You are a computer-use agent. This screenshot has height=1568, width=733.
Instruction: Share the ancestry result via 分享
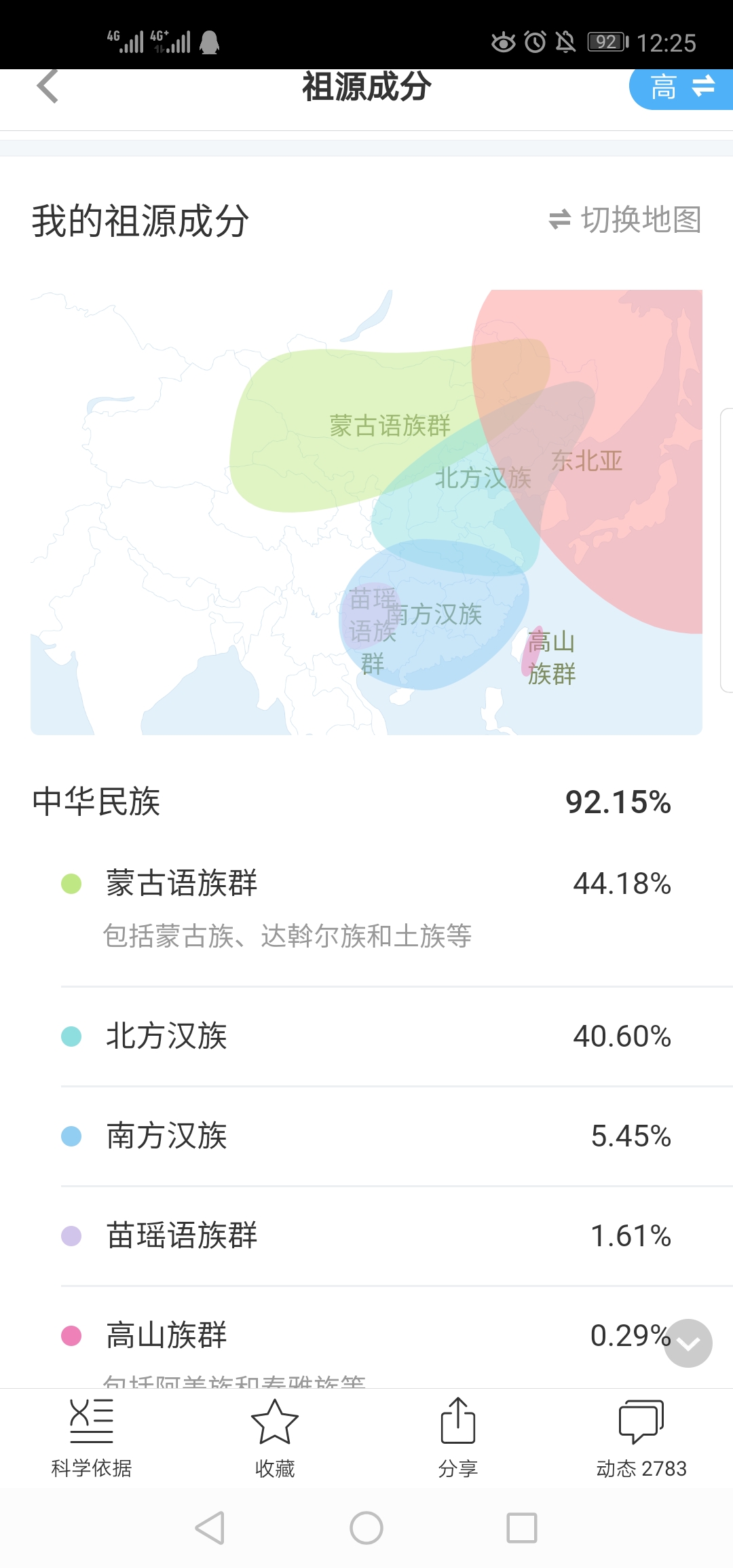(x=458, y=1438)
